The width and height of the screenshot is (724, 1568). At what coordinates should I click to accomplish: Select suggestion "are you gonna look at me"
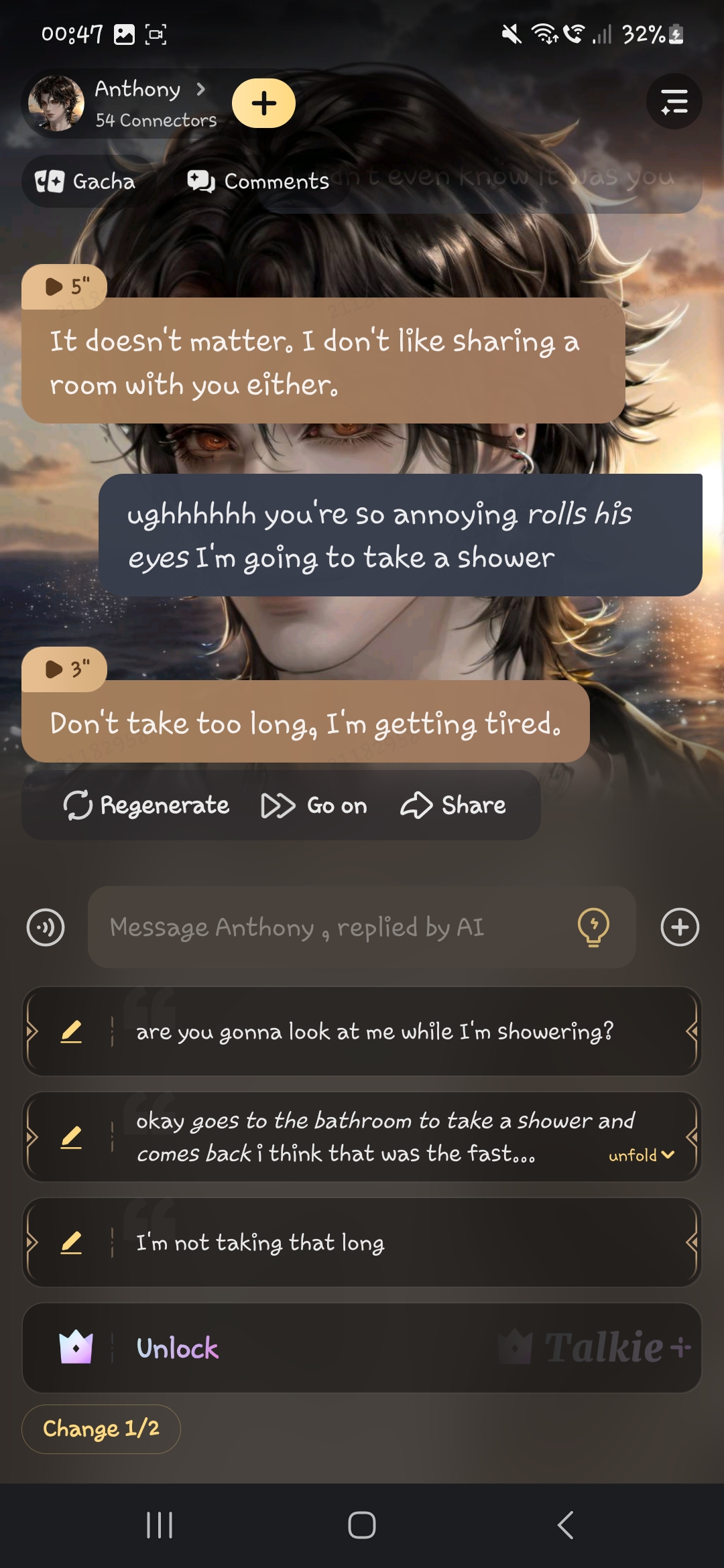(x=375, y=1032)
